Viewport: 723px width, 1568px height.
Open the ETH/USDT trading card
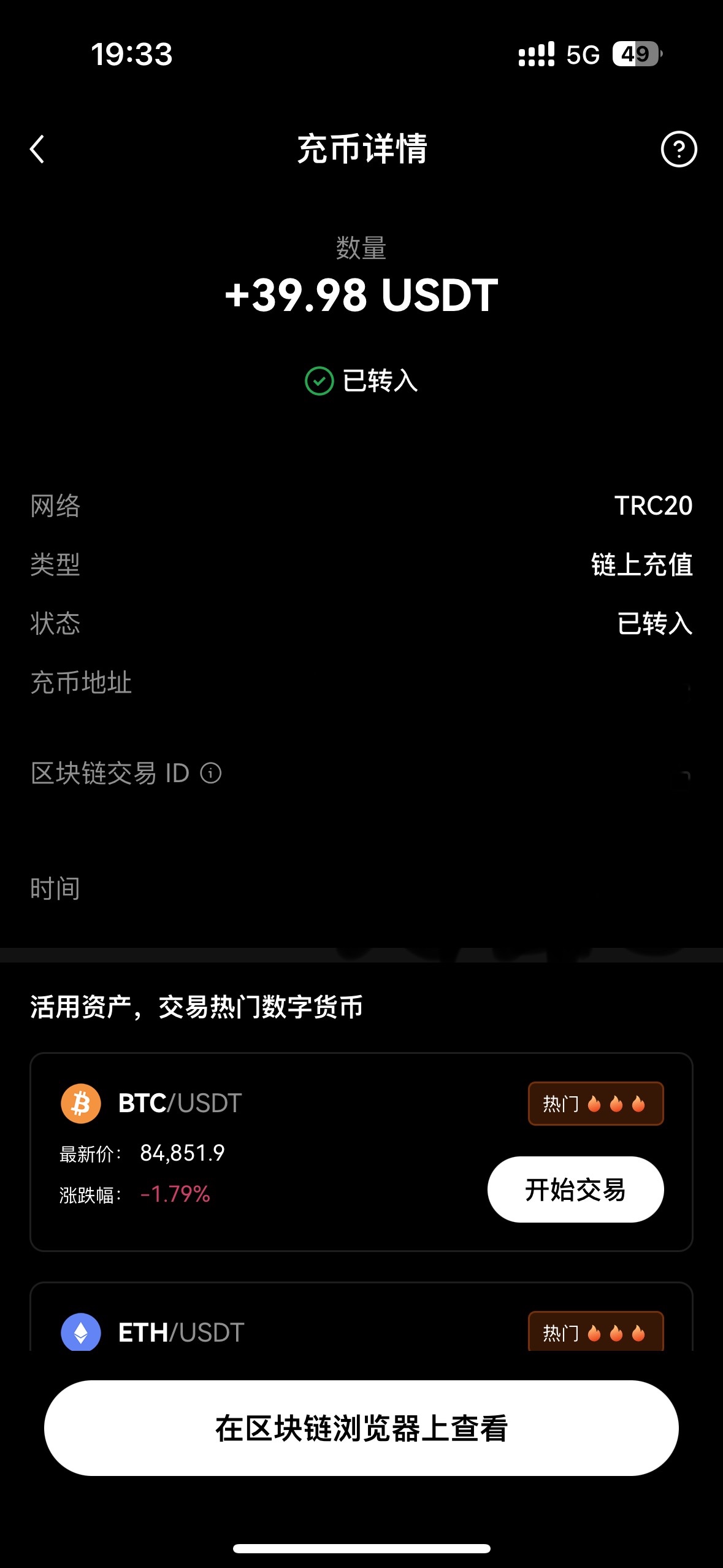245,1331
